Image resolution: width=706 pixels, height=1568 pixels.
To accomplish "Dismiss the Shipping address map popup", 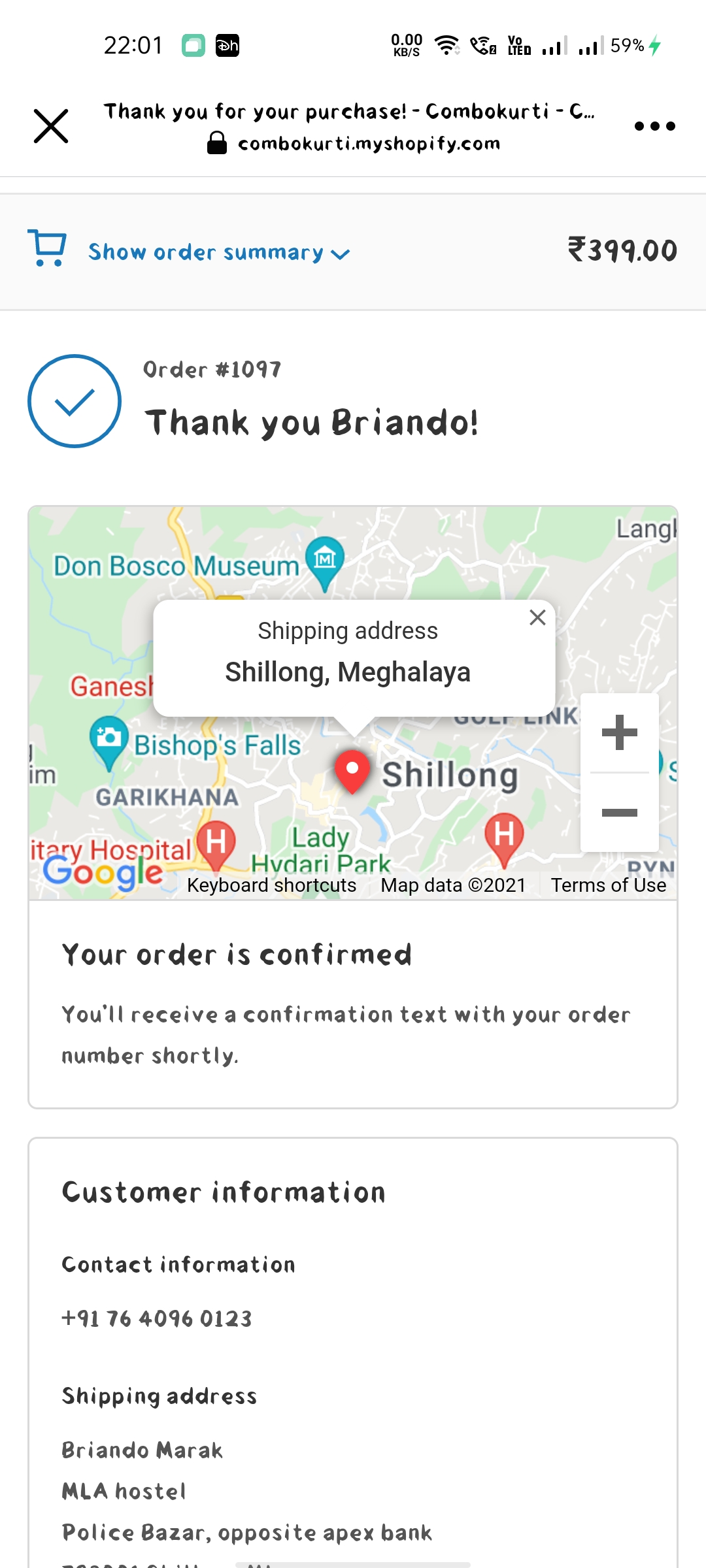I will click(x=537, y=617).
